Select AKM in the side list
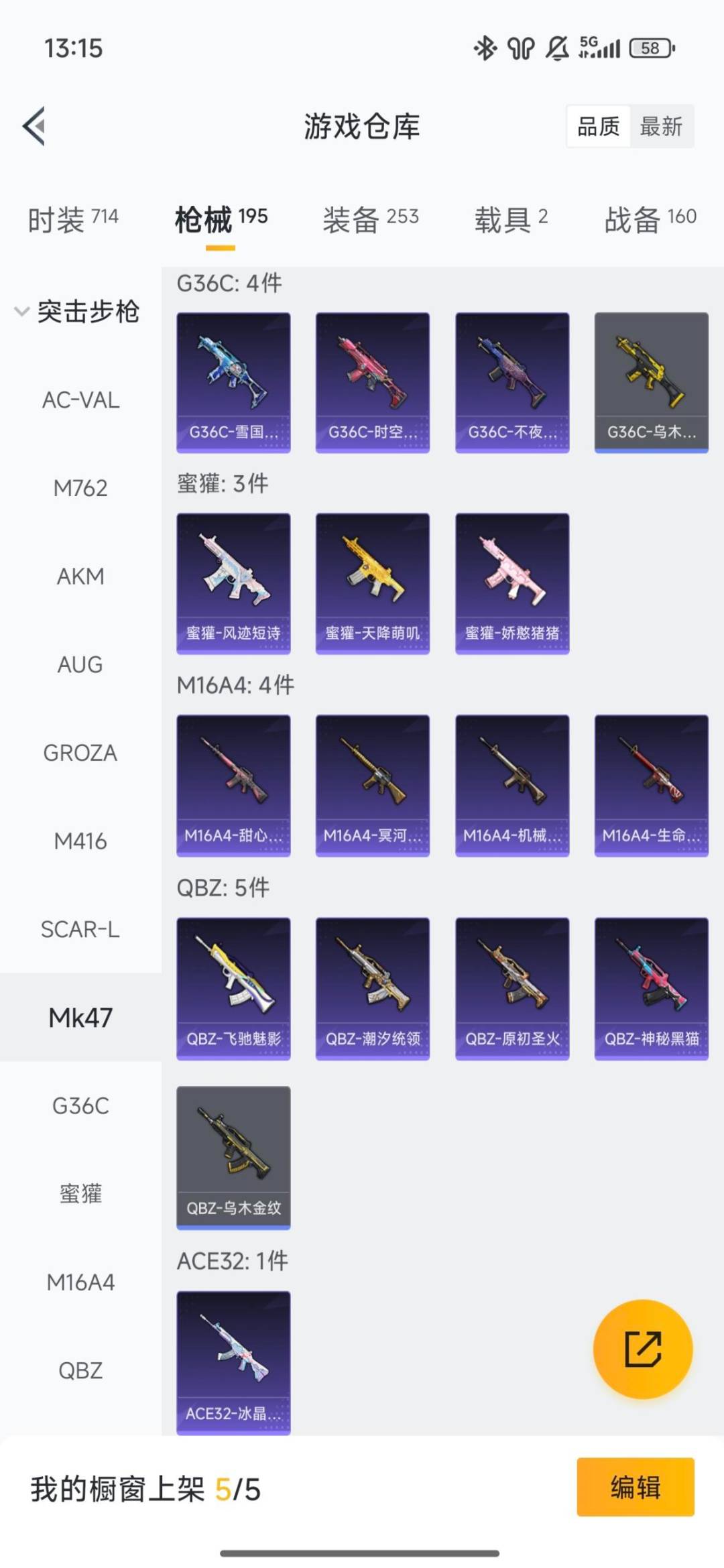The width and height of the screenshot is (724, 1568). coord(80,577)
